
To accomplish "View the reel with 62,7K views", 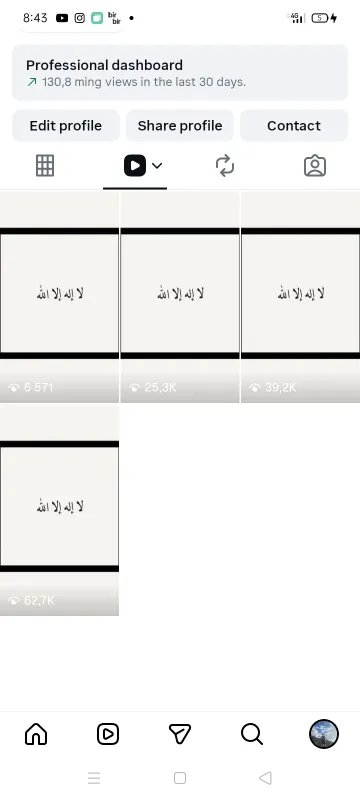I will click(59, 510).
